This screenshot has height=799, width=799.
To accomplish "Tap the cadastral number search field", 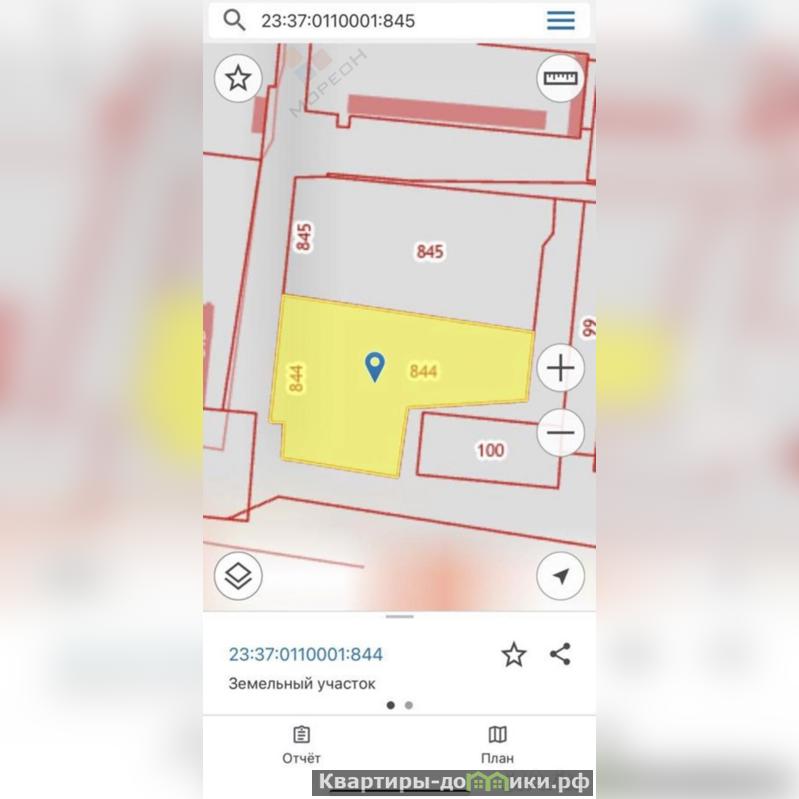I will click(390, 20).
